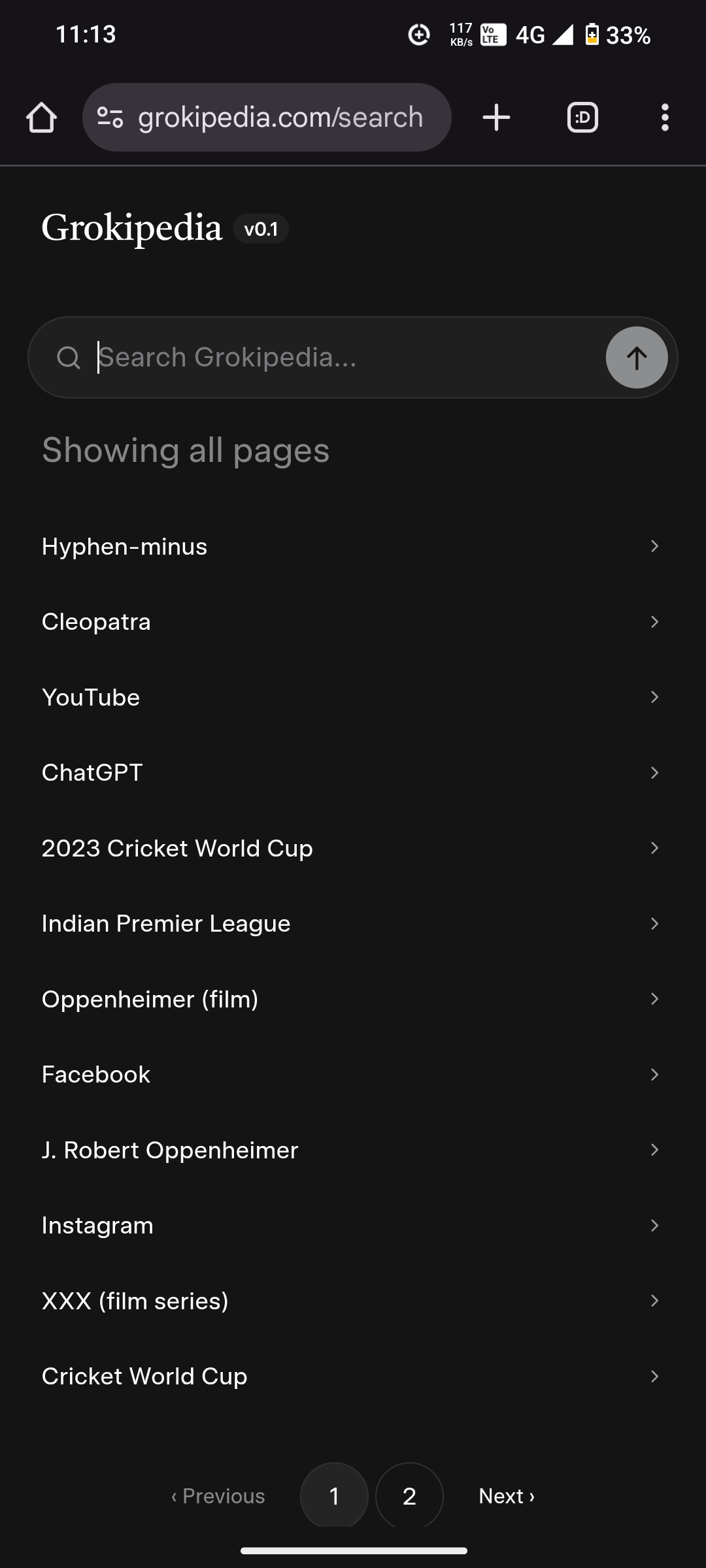Focus the Search Grokipedia field
The height and width of the screenshot is (1568, 706).
pyautogui.click(x=340, y=357)
